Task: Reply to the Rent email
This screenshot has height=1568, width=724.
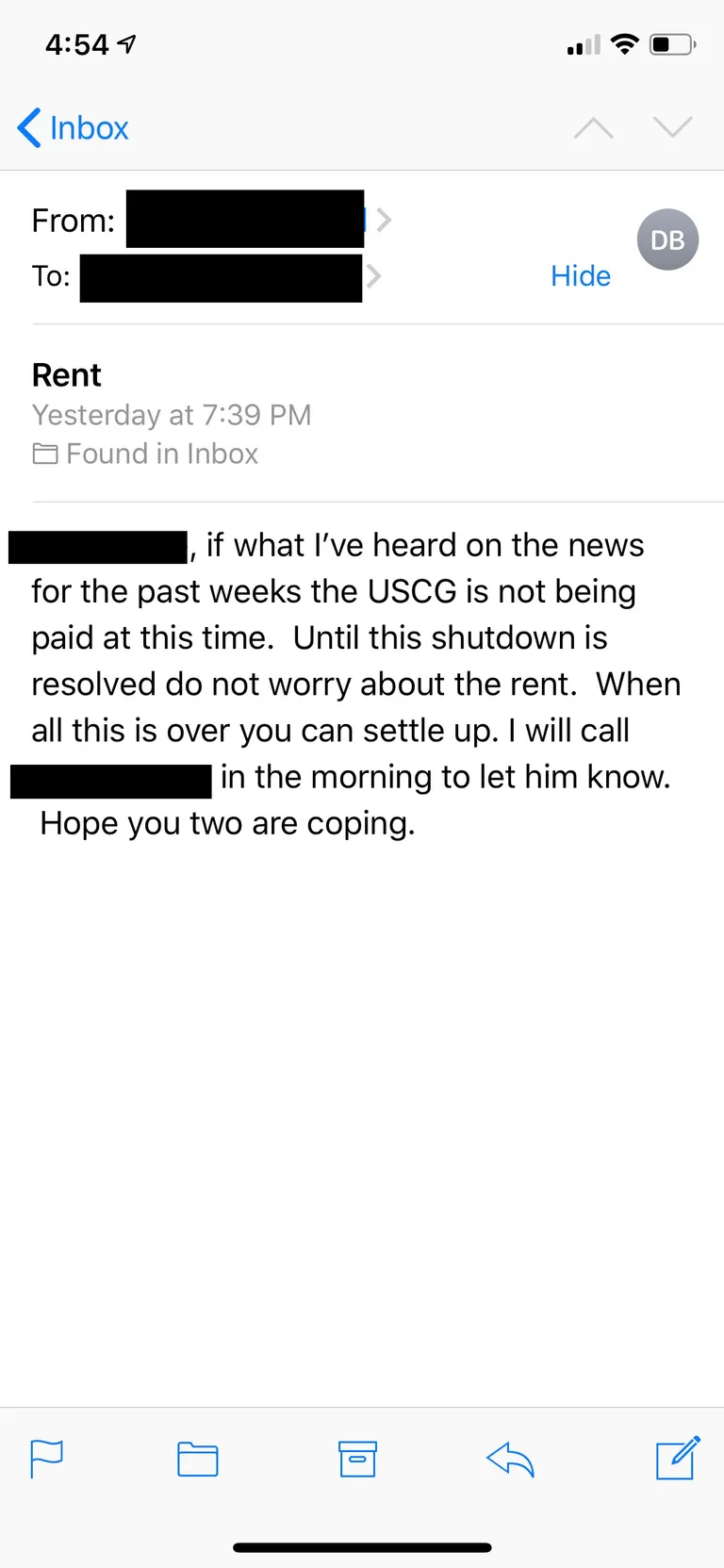Action: 509,1459
